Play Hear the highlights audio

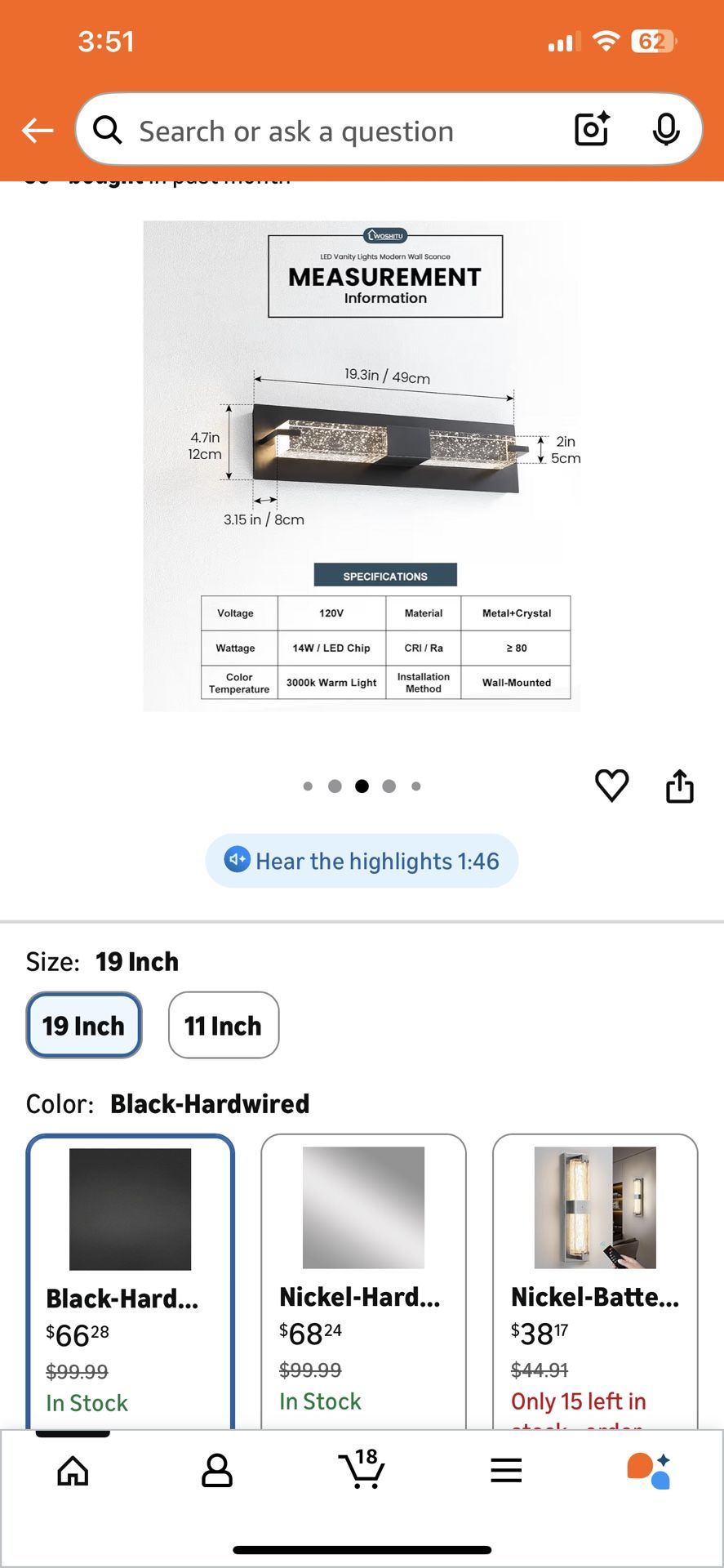pos(362,861)
